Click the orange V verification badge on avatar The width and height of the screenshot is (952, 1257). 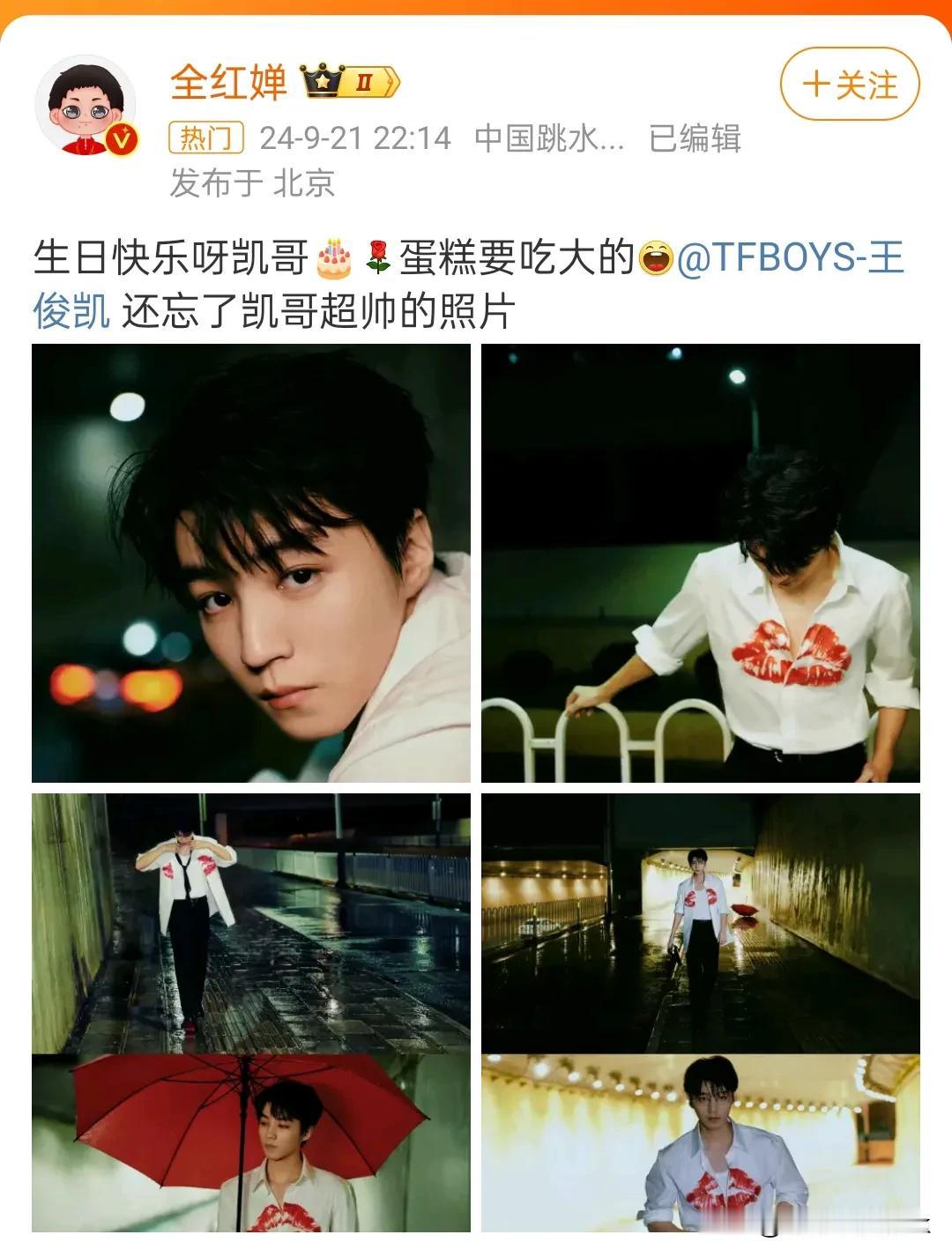tap(123, 138)
